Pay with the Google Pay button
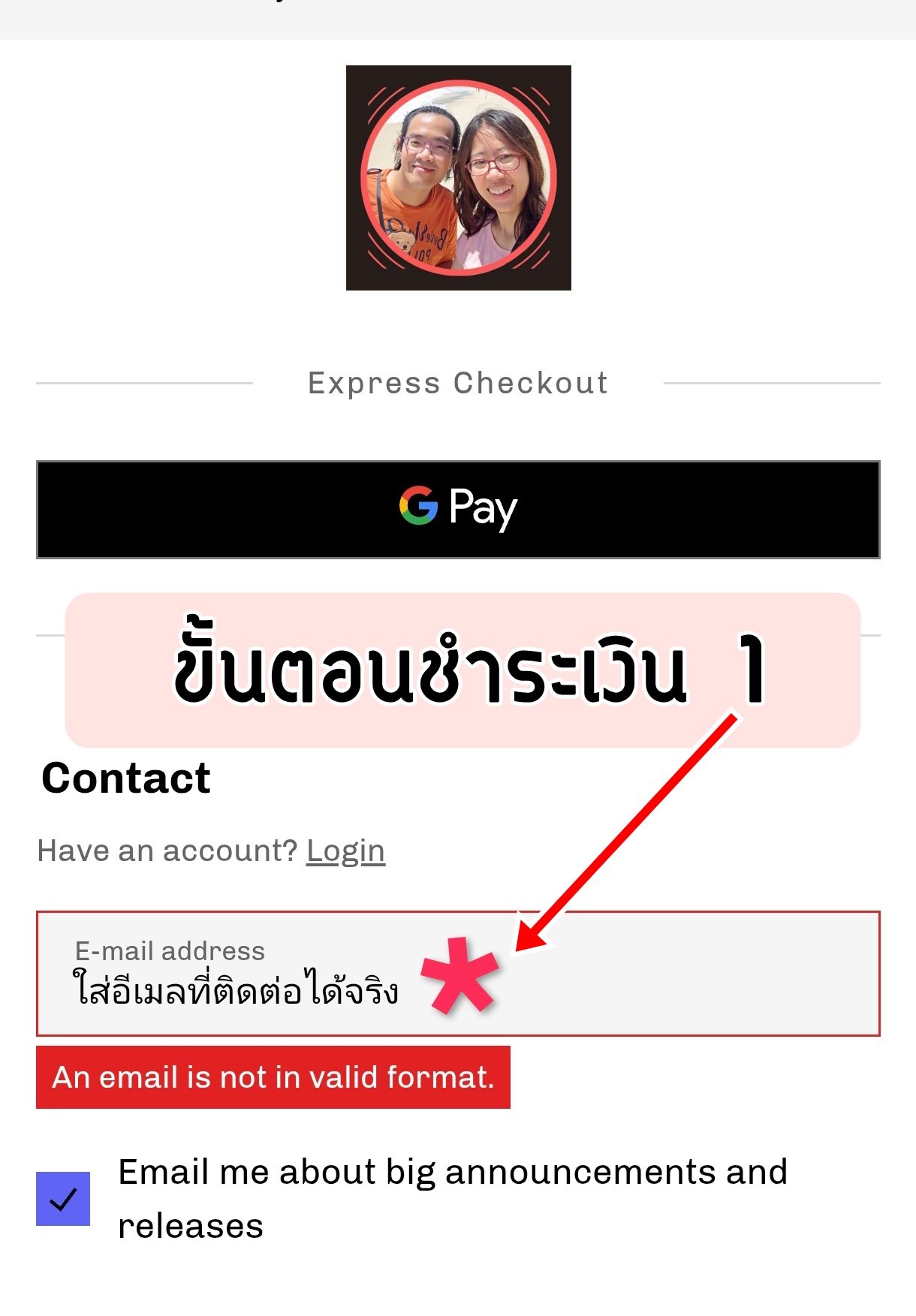Viewport: 916px width, 1316px height. pos(458,509)
